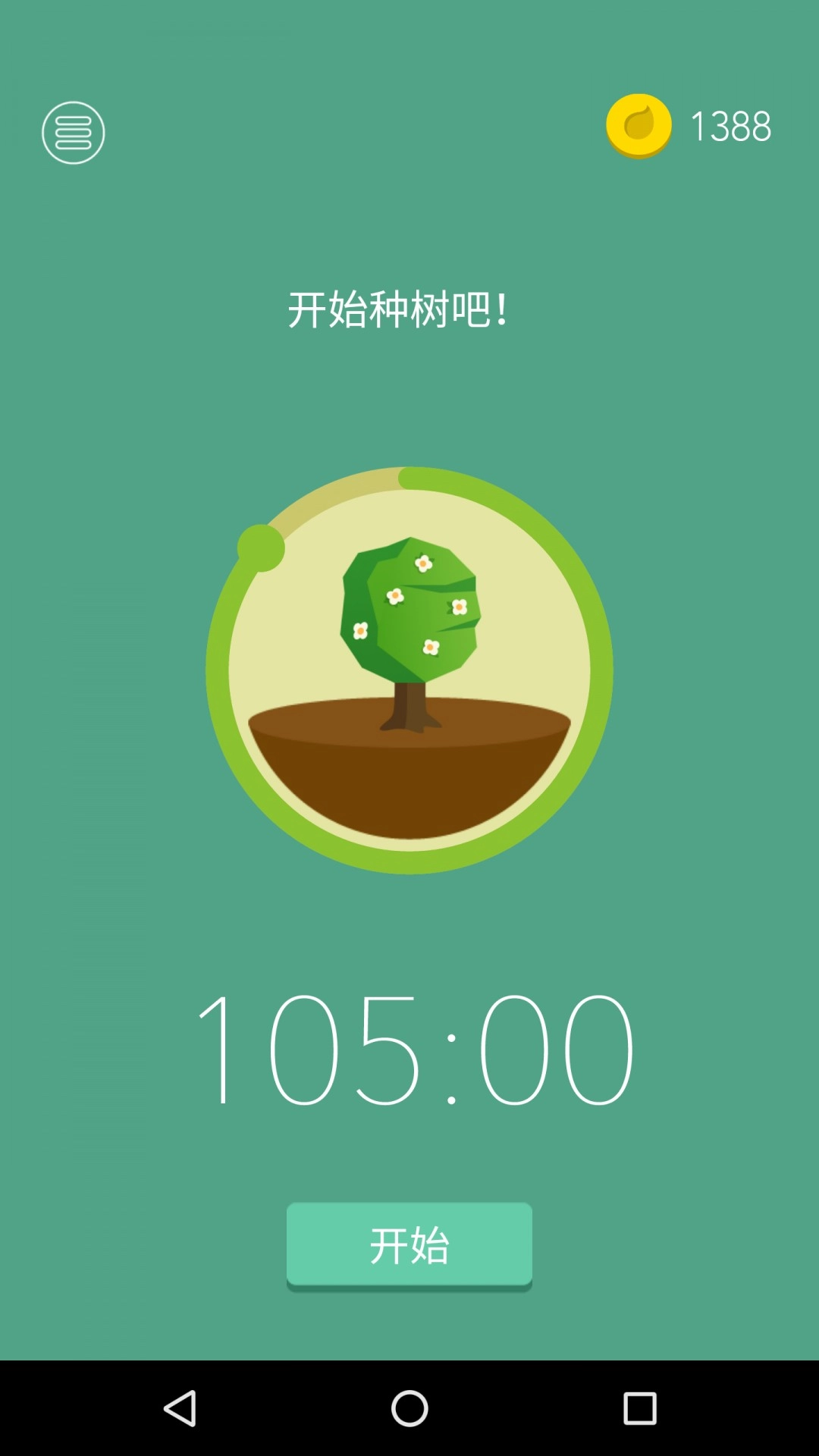Open the hamburger menu
Viewport: 819px width, 1456px height.
point(73,133)
